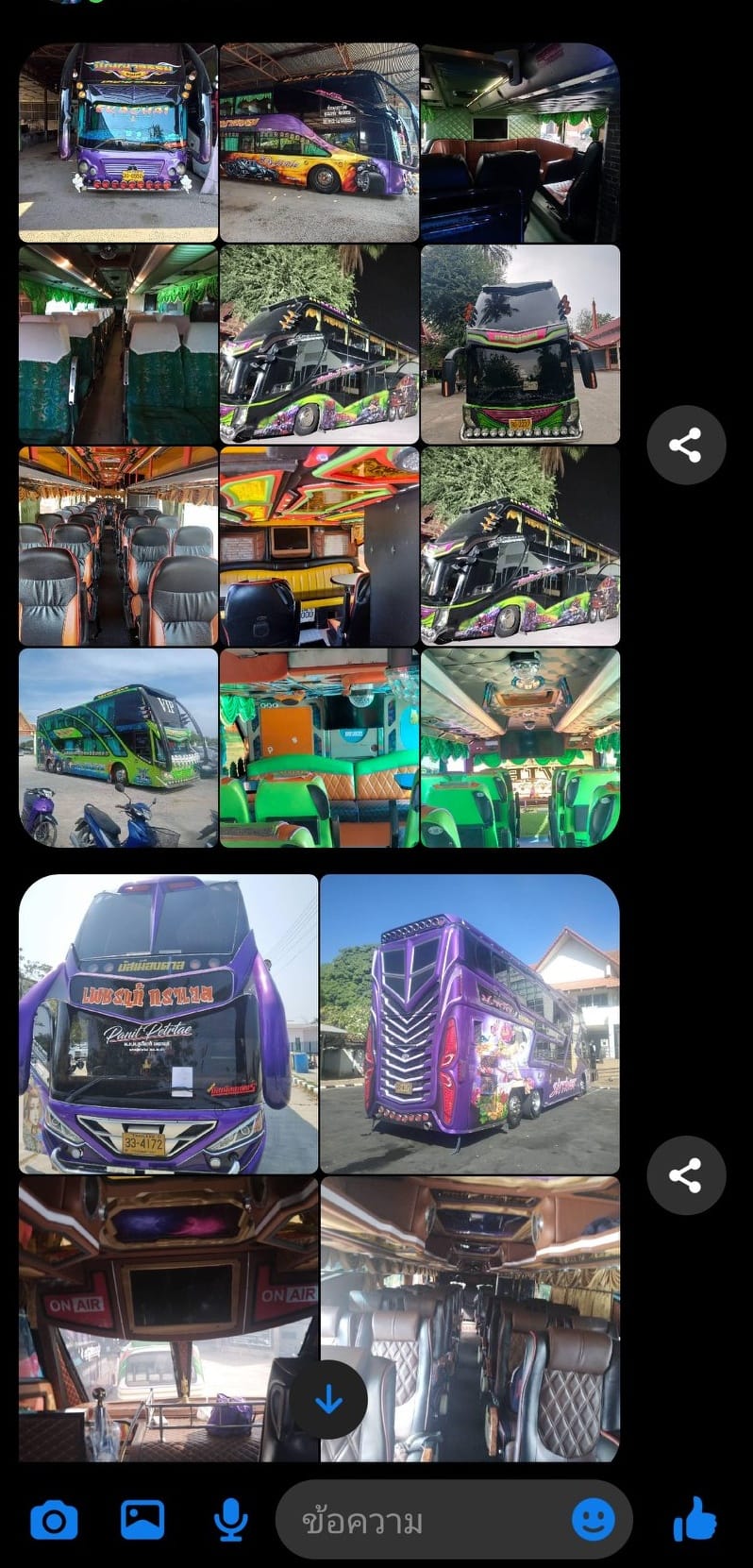
Task: Open the camera to take a photo
Action: [x=54, y=1521]
